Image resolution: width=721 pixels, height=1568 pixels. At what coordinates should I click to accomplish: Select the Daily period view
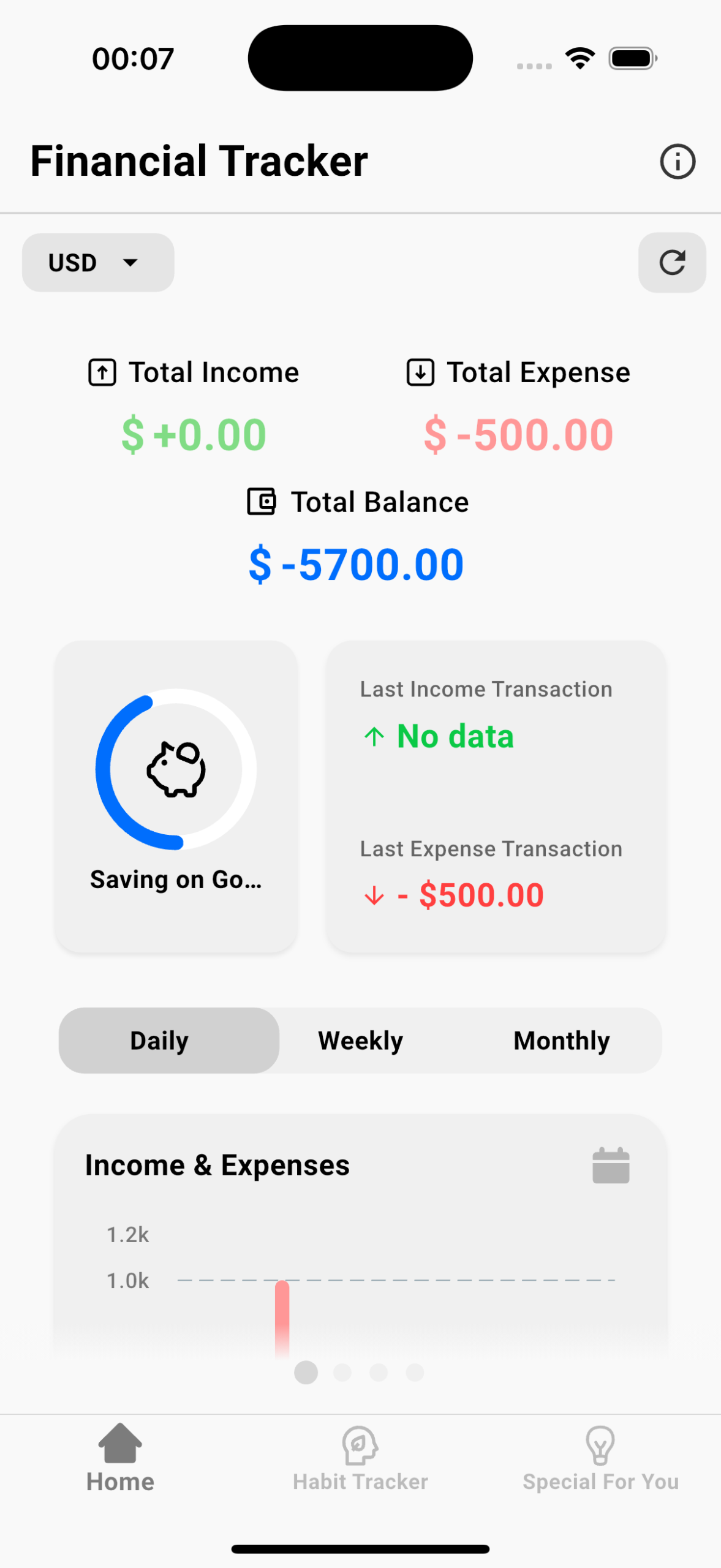click(x=169, y=1040)
